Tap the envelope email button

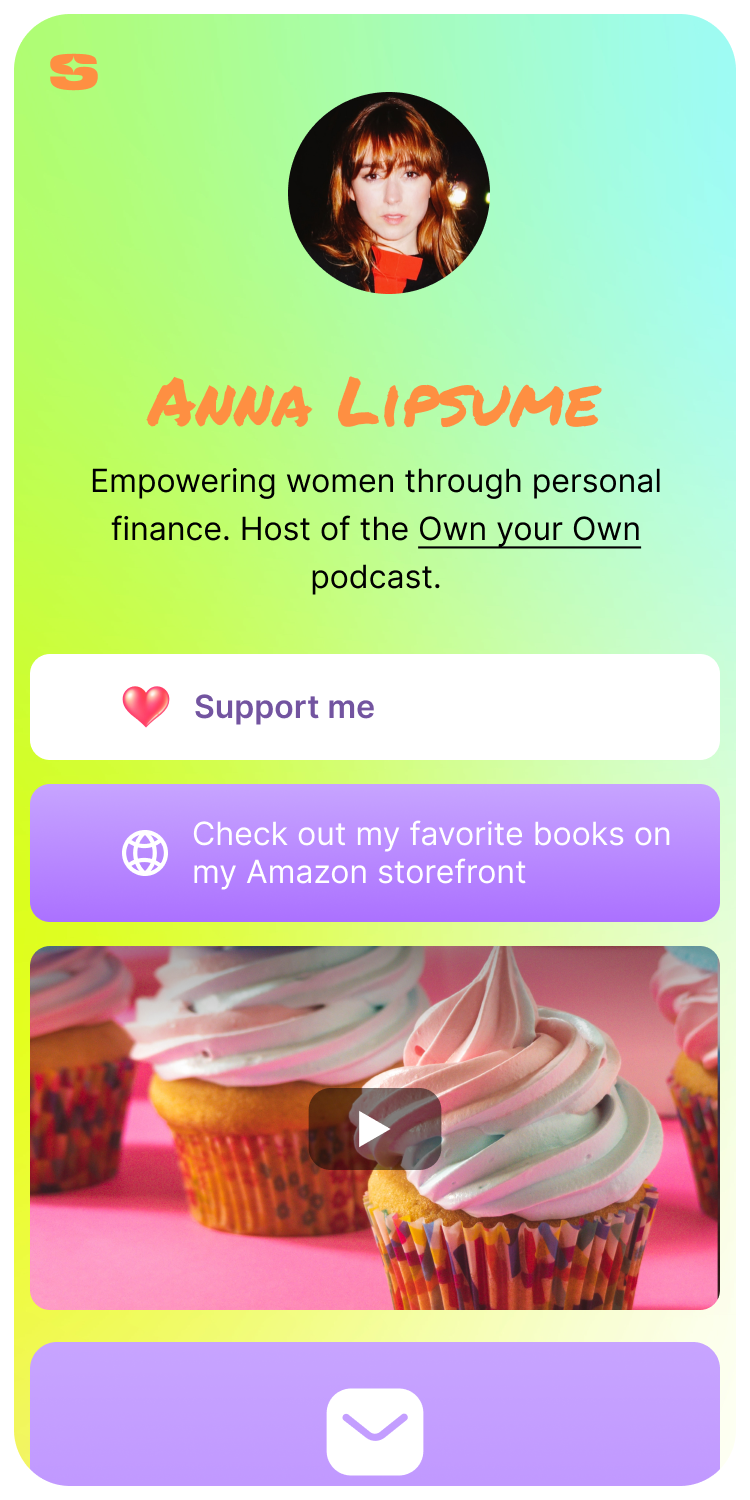click(375, 1430)
